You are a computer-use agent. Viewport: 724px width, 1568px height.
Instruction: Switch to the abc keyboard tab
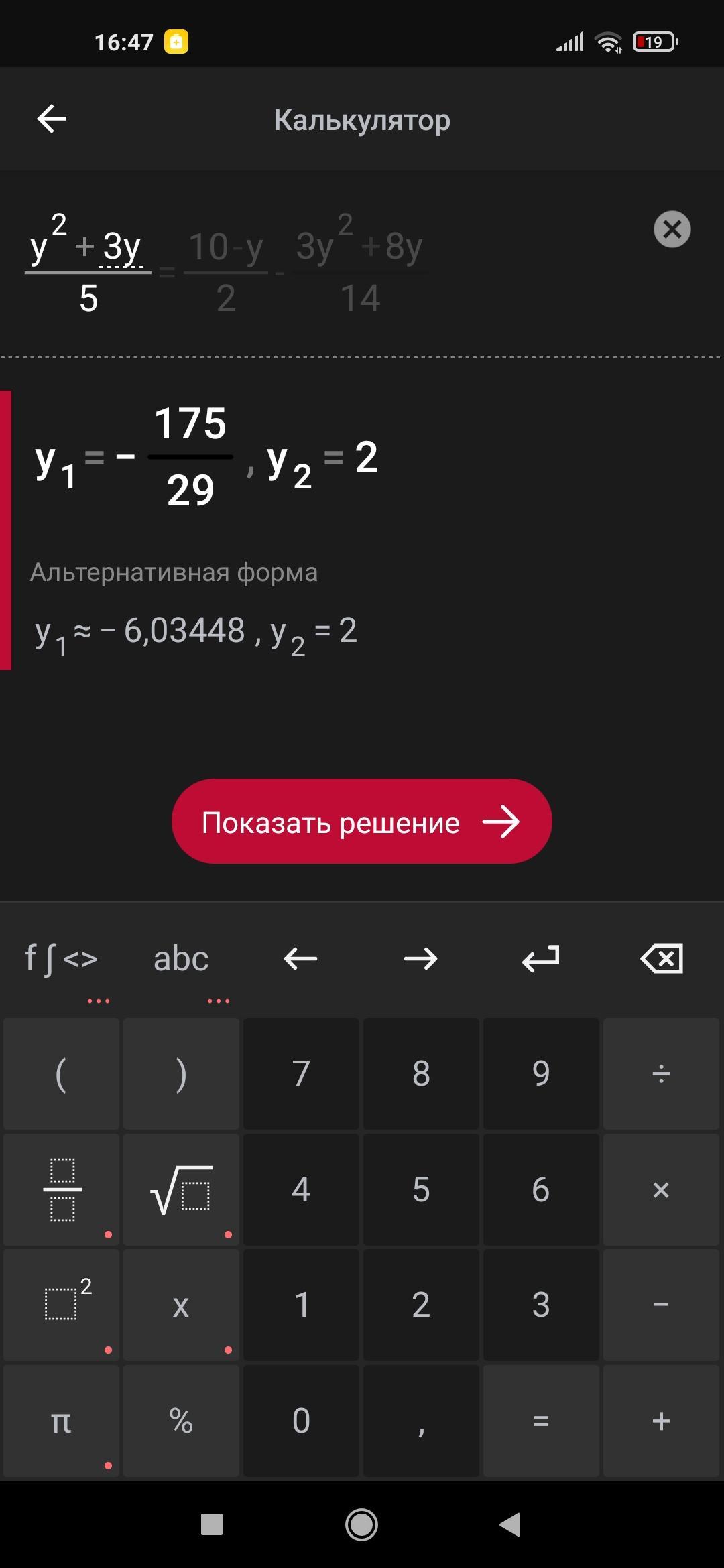181,959
